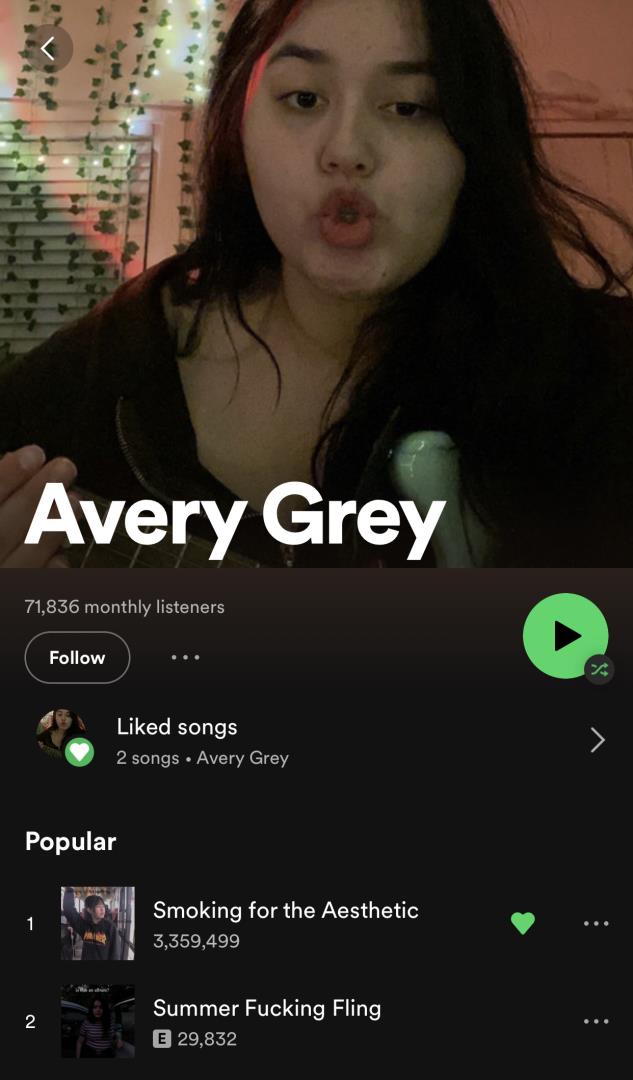Follow Avery Grey

pyautogui.click(x=77, y=657)
